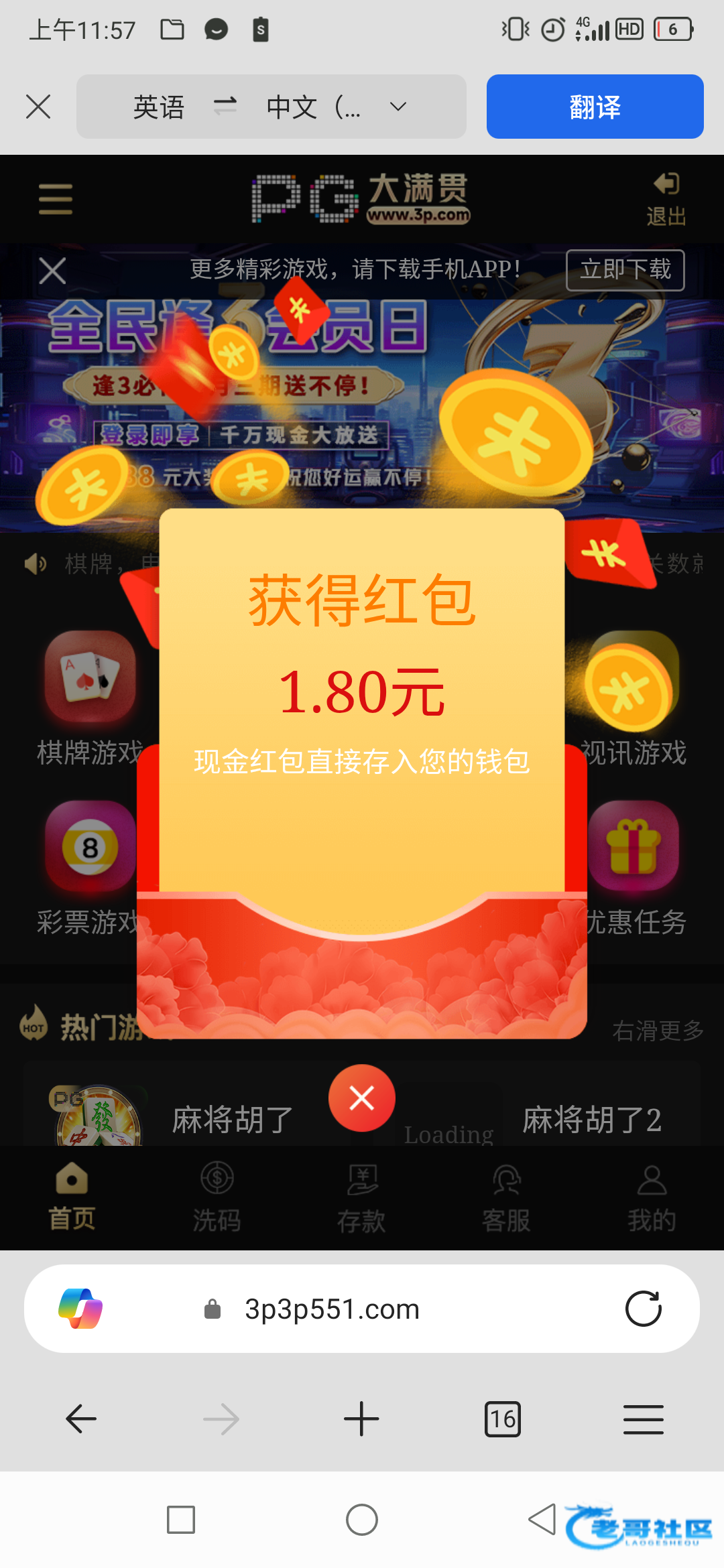Open the Copilot icon in the address bar
The width and height of the screenshot is (724, 1568).
[80, 1309]
